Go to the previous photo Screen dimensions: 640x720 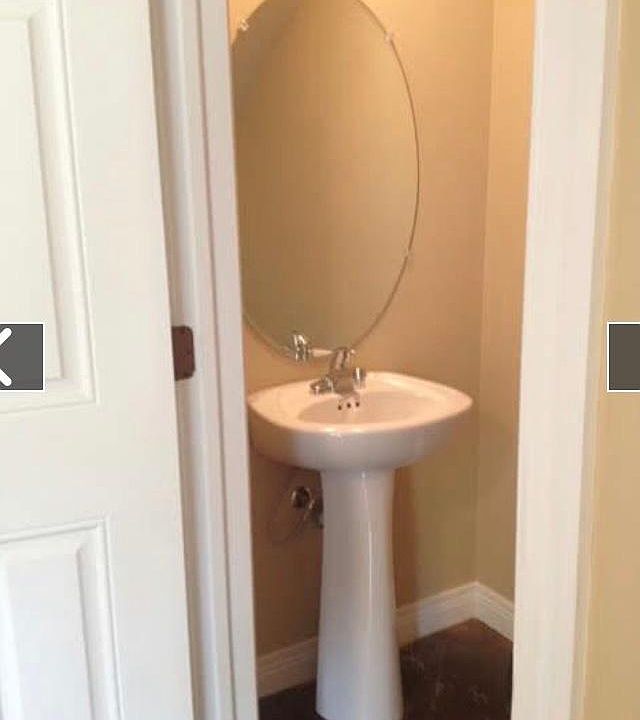[x=18, y=357]
